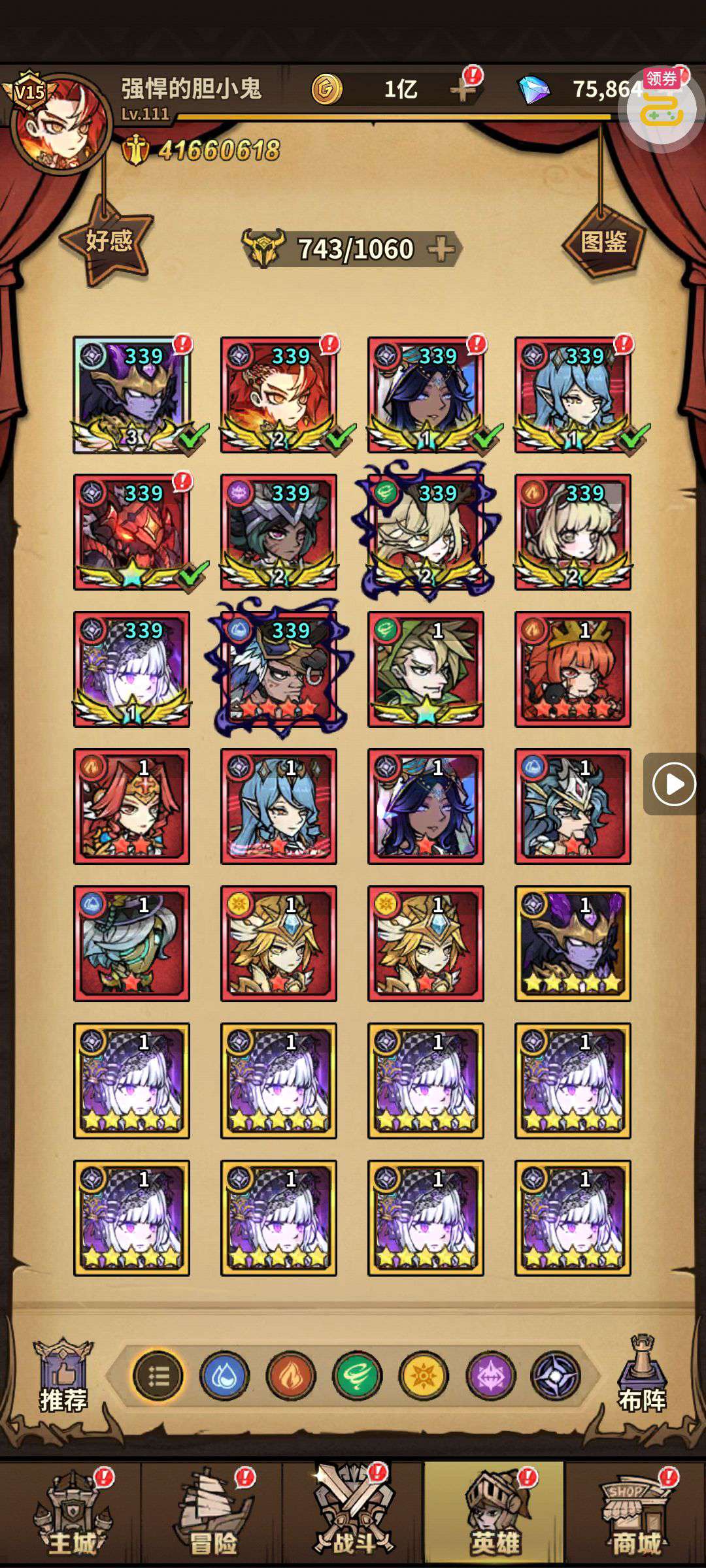Filter heroes by water element
Screen dimensions: 706x1568
click(225, 1376)
